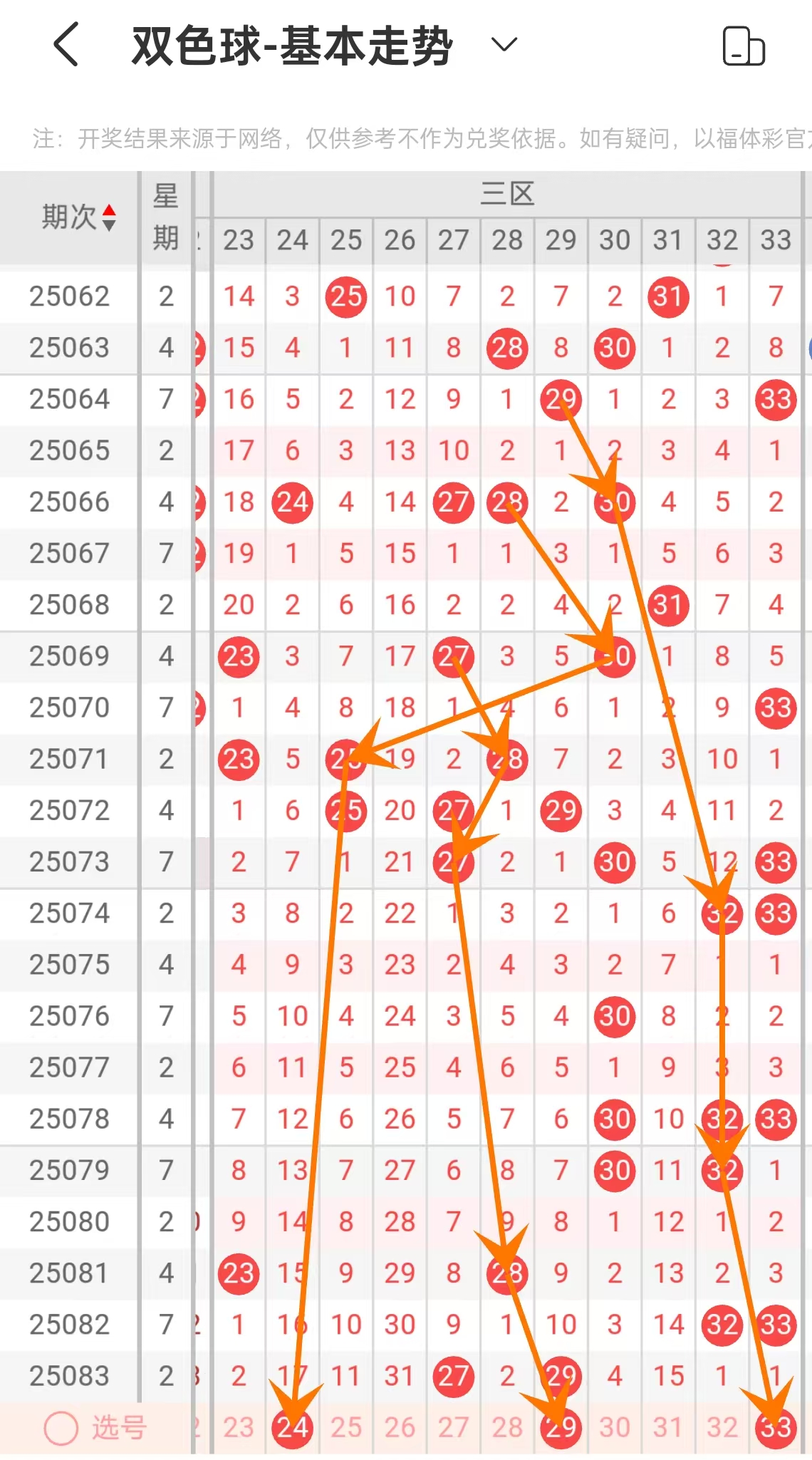Select number 23 in the 选号 row
Screen dimensions: 812x1460
(239, 1427)
